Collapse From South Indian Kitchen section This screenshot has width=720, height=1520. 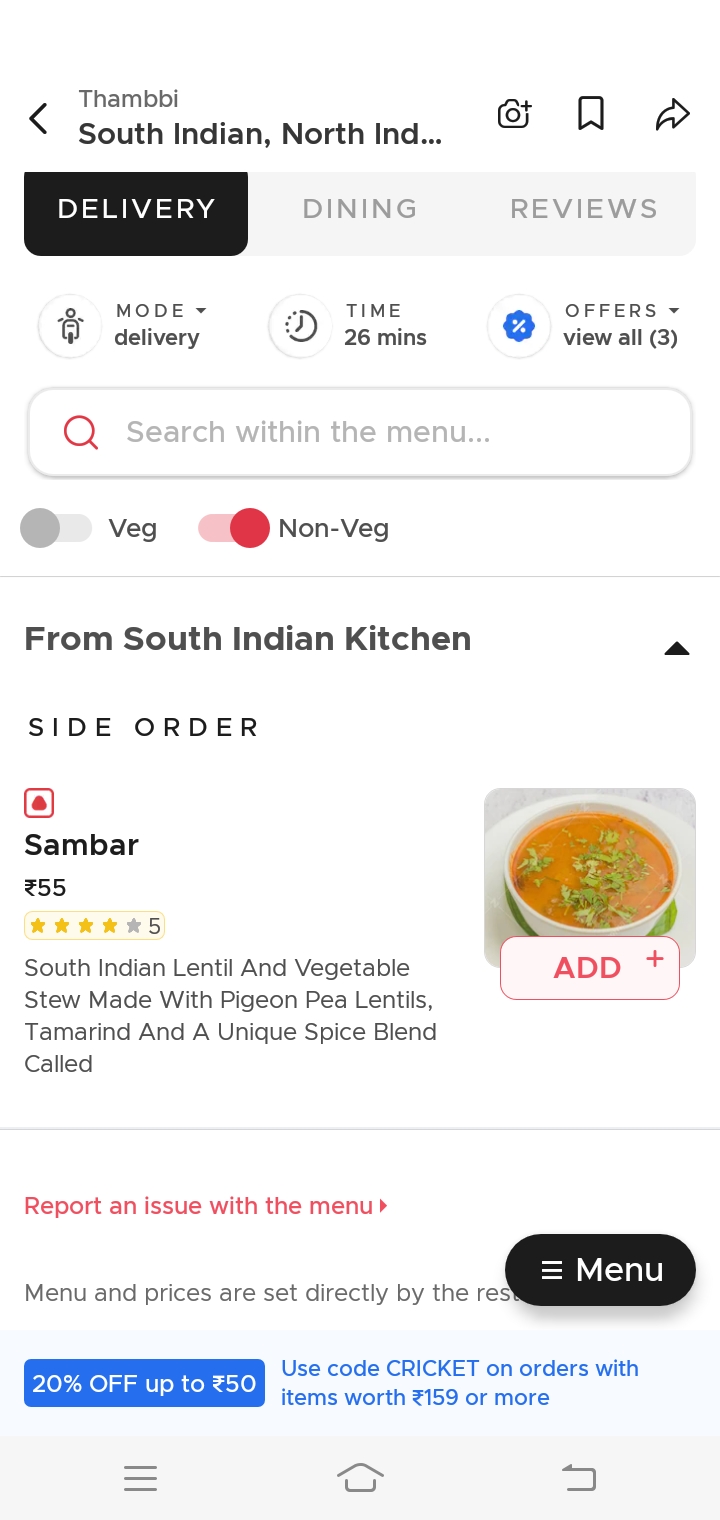point(676,649)
